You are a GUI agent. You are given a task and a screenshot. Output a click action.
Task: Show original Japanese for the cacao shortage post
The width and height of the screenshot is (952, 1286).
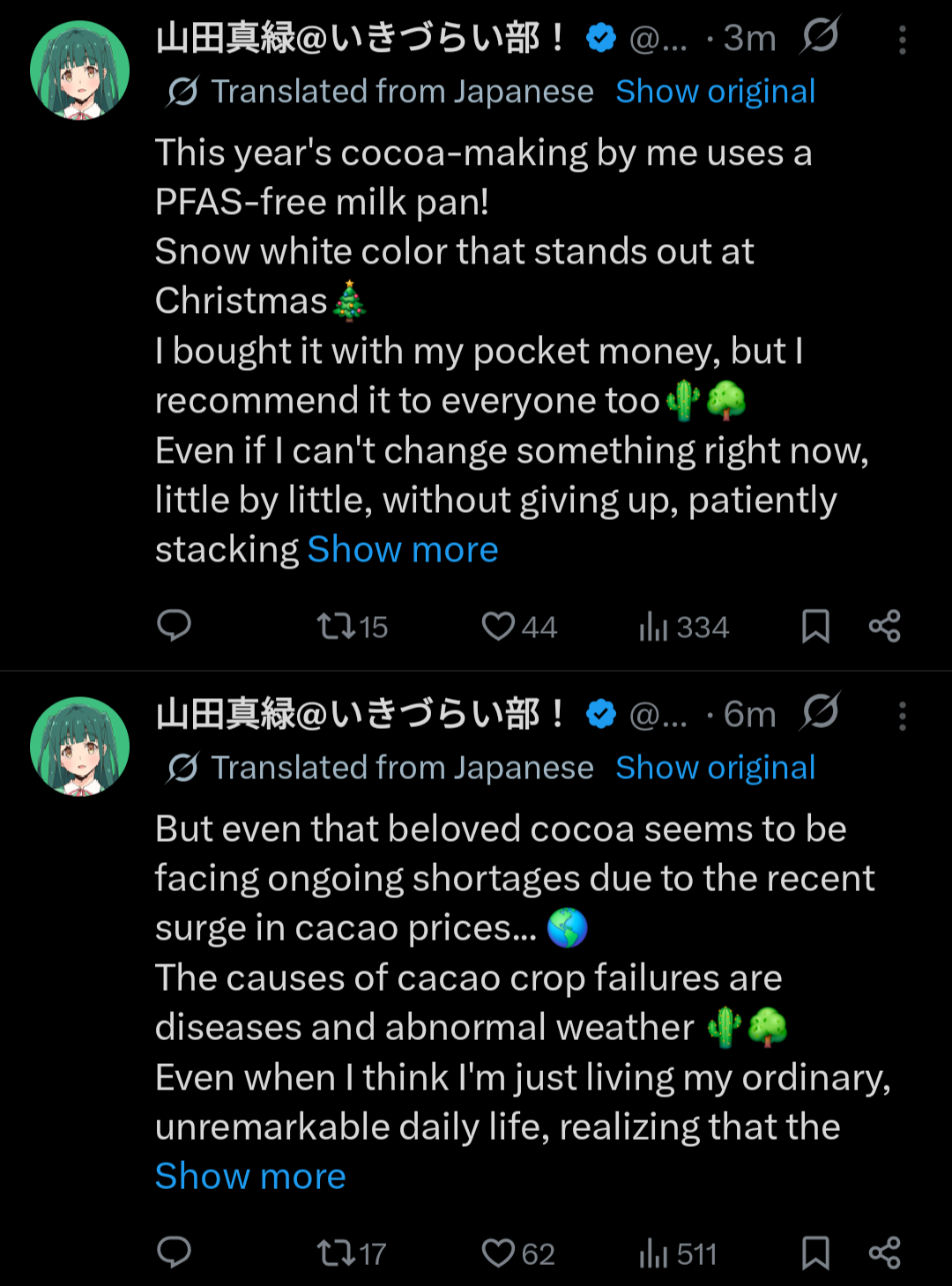(715, 768)
